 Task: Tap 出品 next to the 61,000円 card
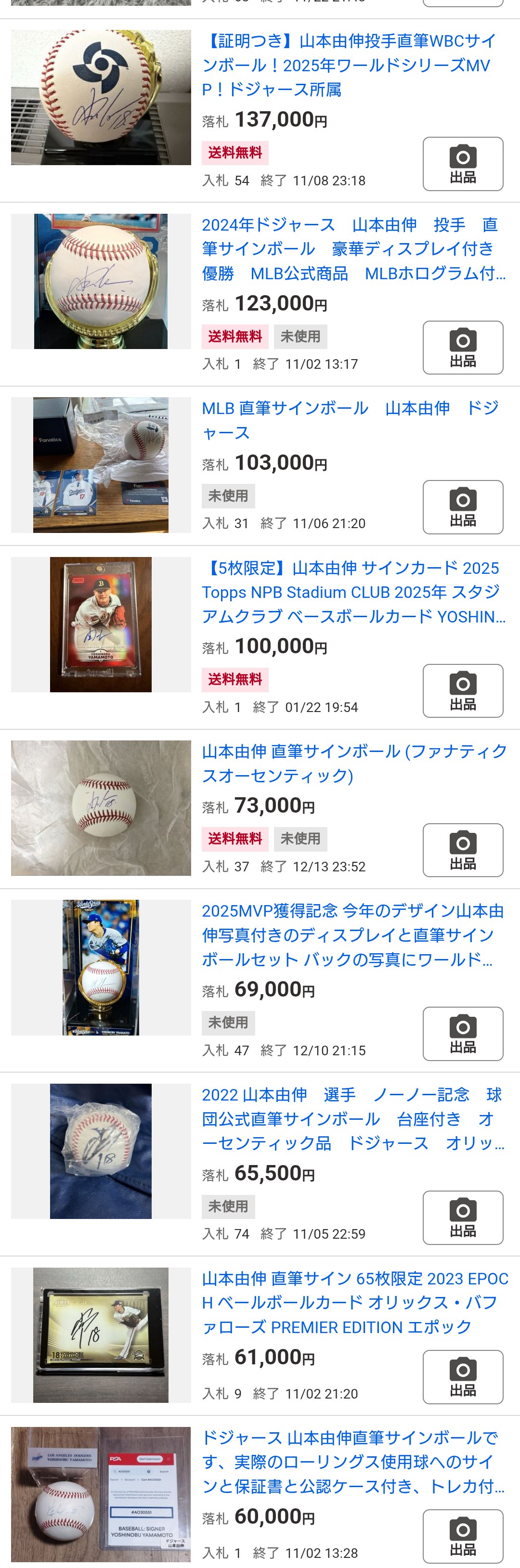click(463, 1377)
